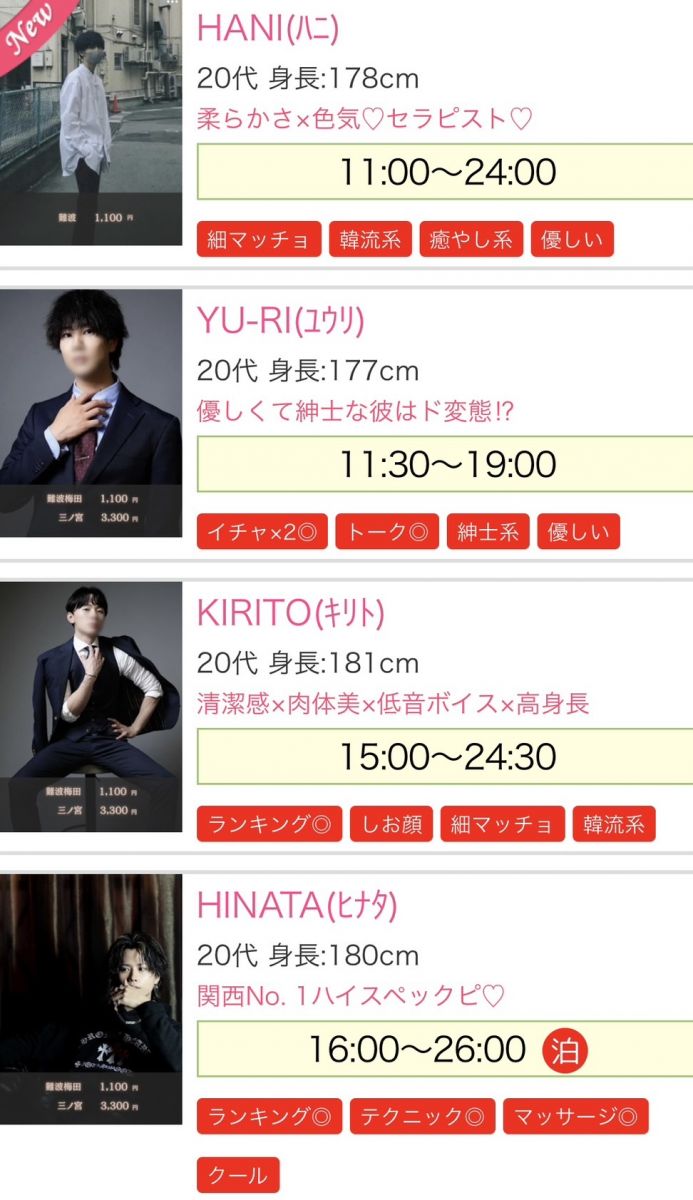This screenshot has height=1200, width=693.
Task: Open KIRITO's profile photo
Action: tap(91, 706)
